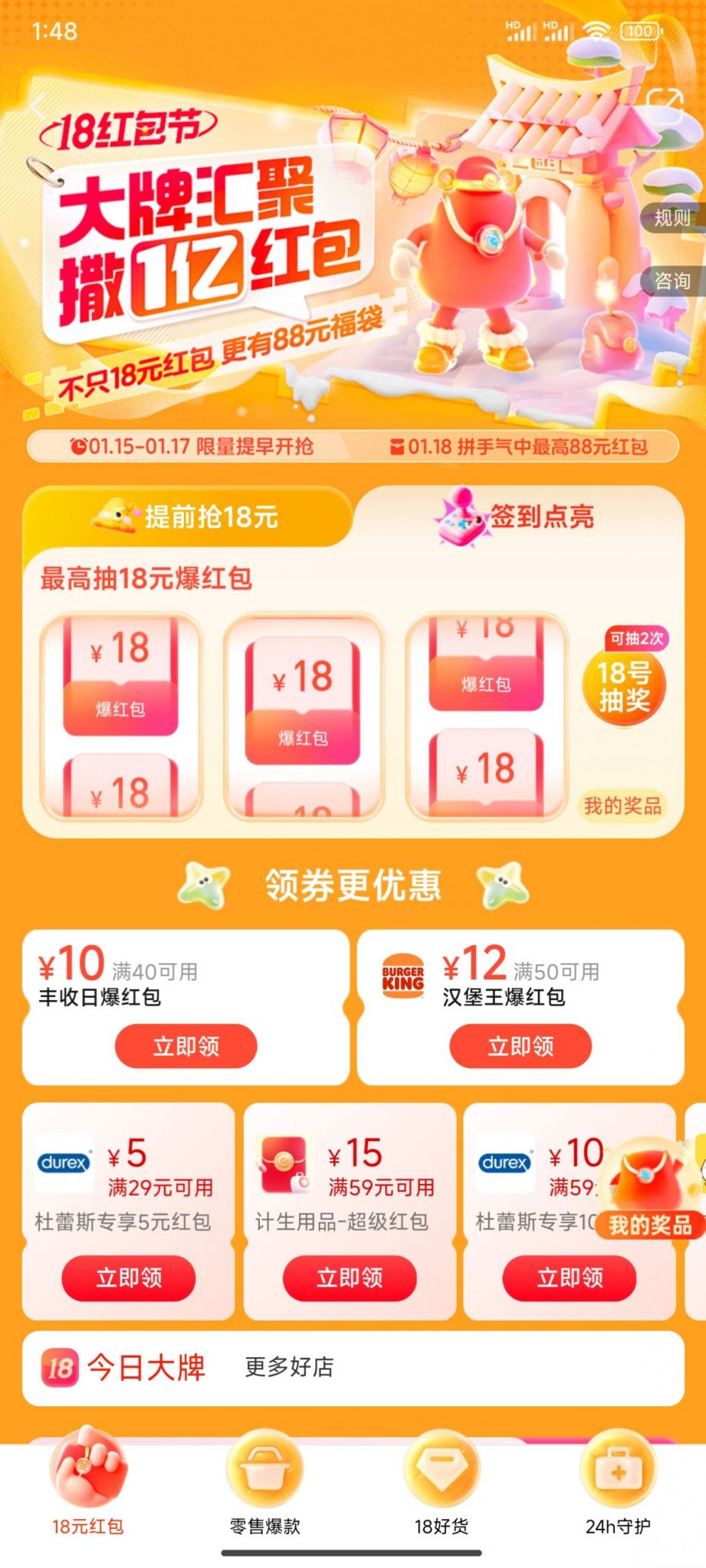706x1568 pixels.
Task: Go to the 24h守护 bottom tab
Action: (618, 1483)
